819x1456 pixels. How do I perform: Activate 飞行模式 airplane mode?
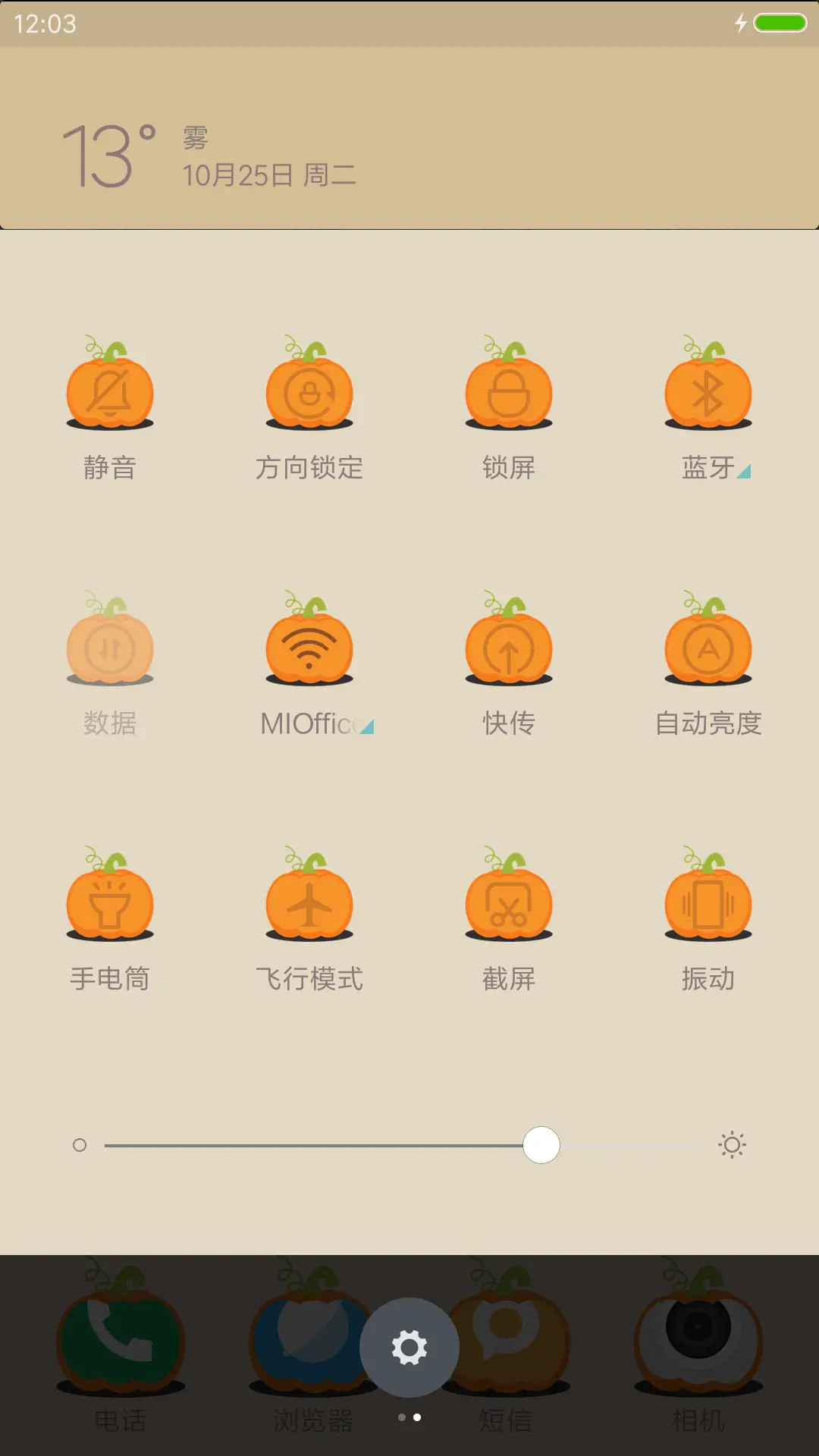(309, 902)
